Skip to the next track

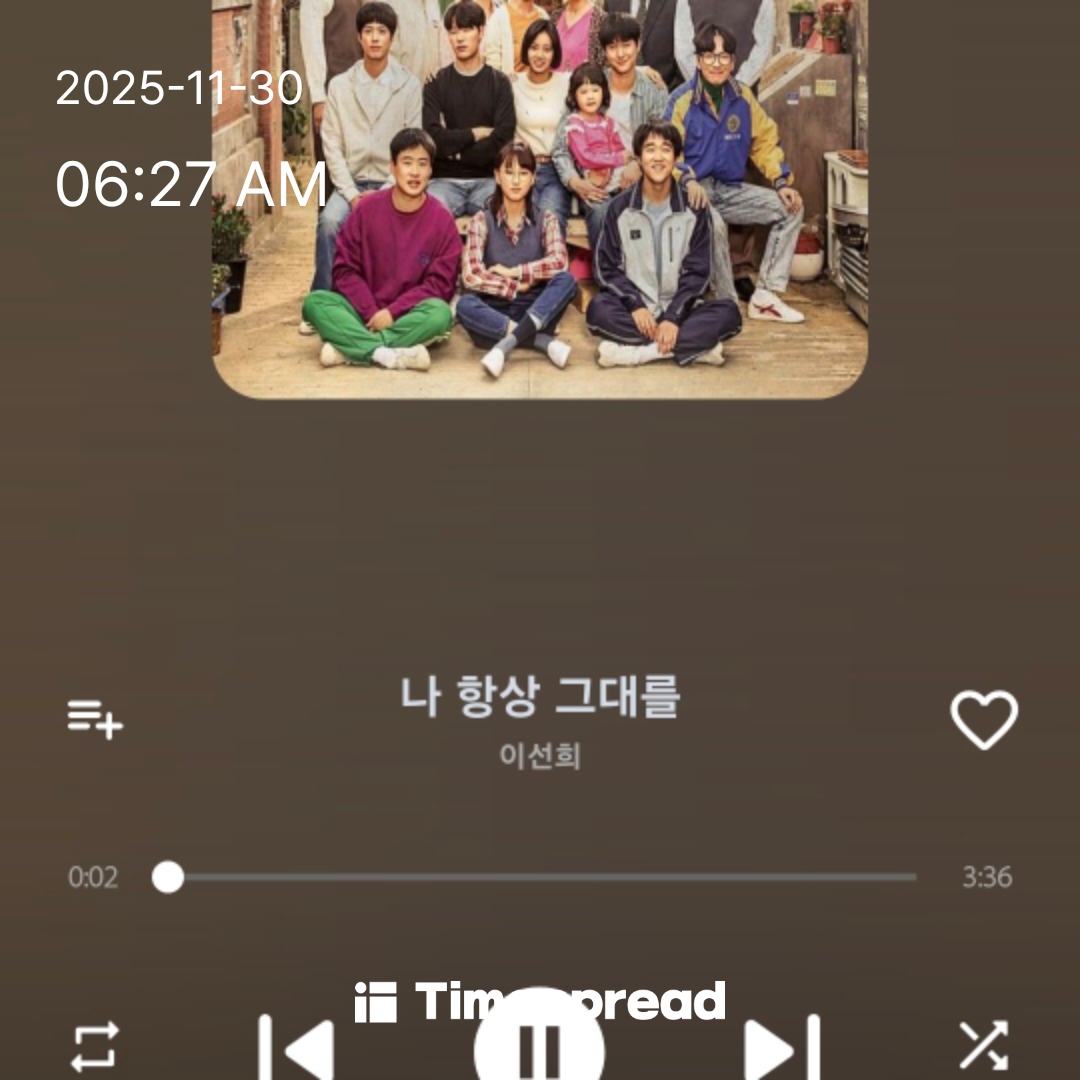(x=782, y=1048)
